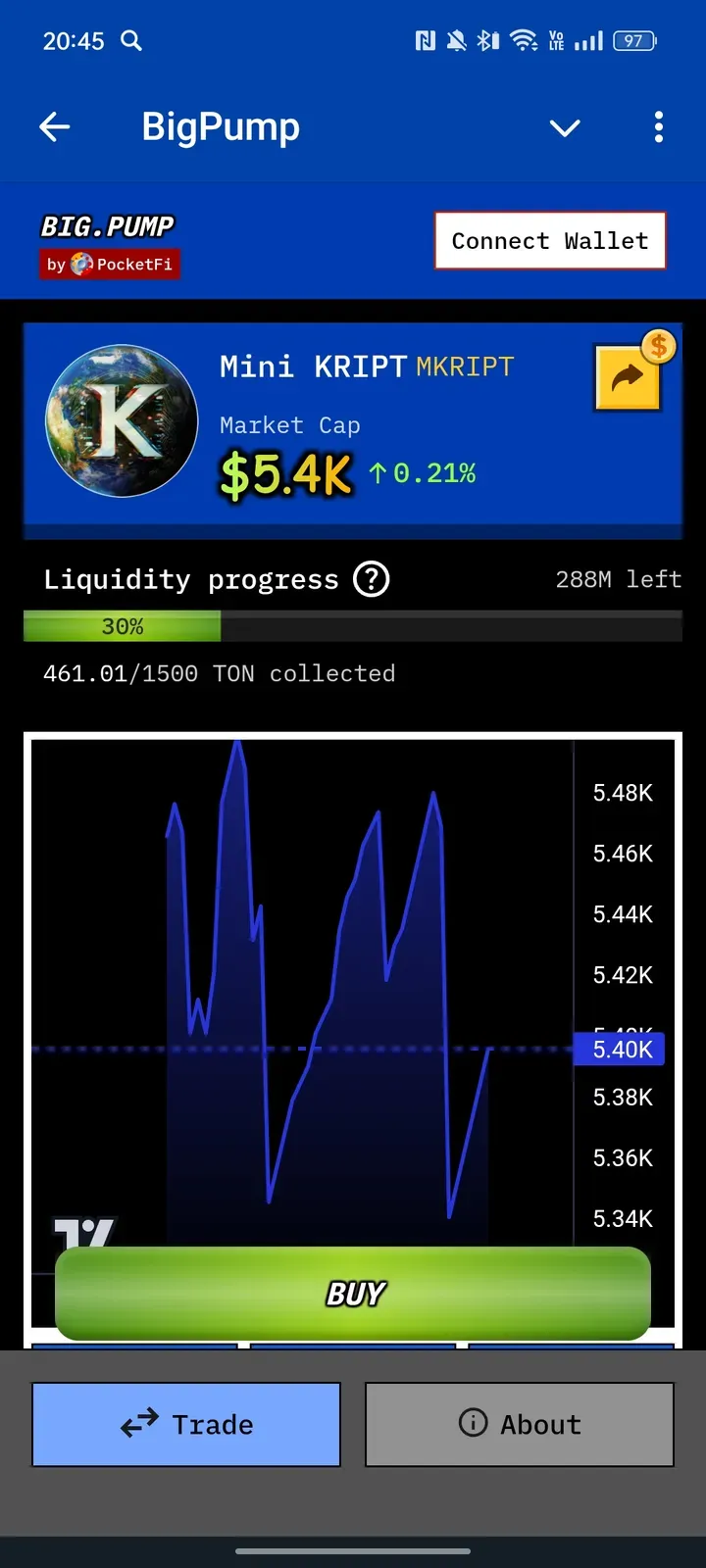Go back using the top arrow
This screenshot has height=1568, width=706.
(55, 126)
